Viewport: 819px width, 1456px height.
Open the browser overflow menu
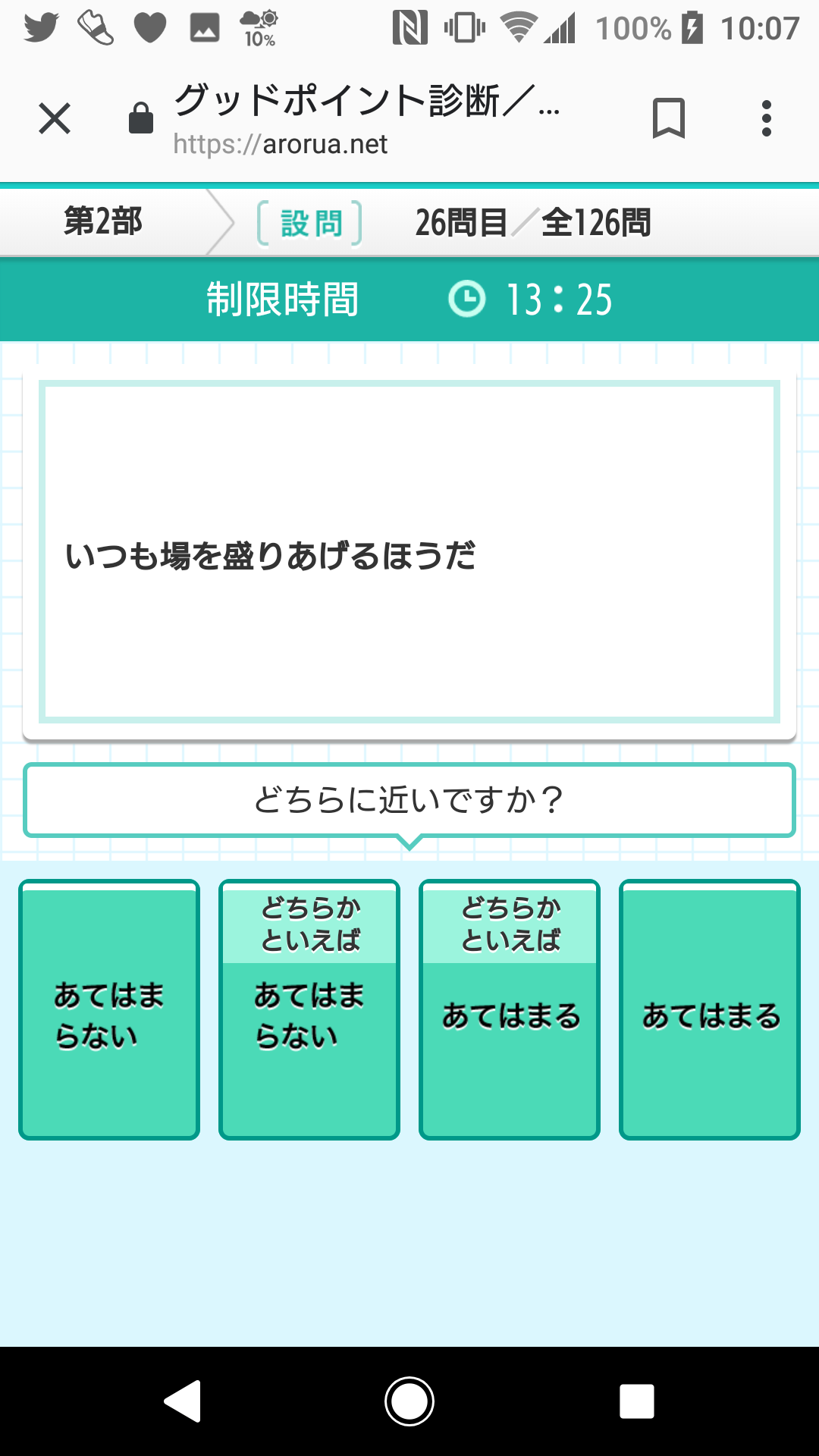[x=767, y=119]
